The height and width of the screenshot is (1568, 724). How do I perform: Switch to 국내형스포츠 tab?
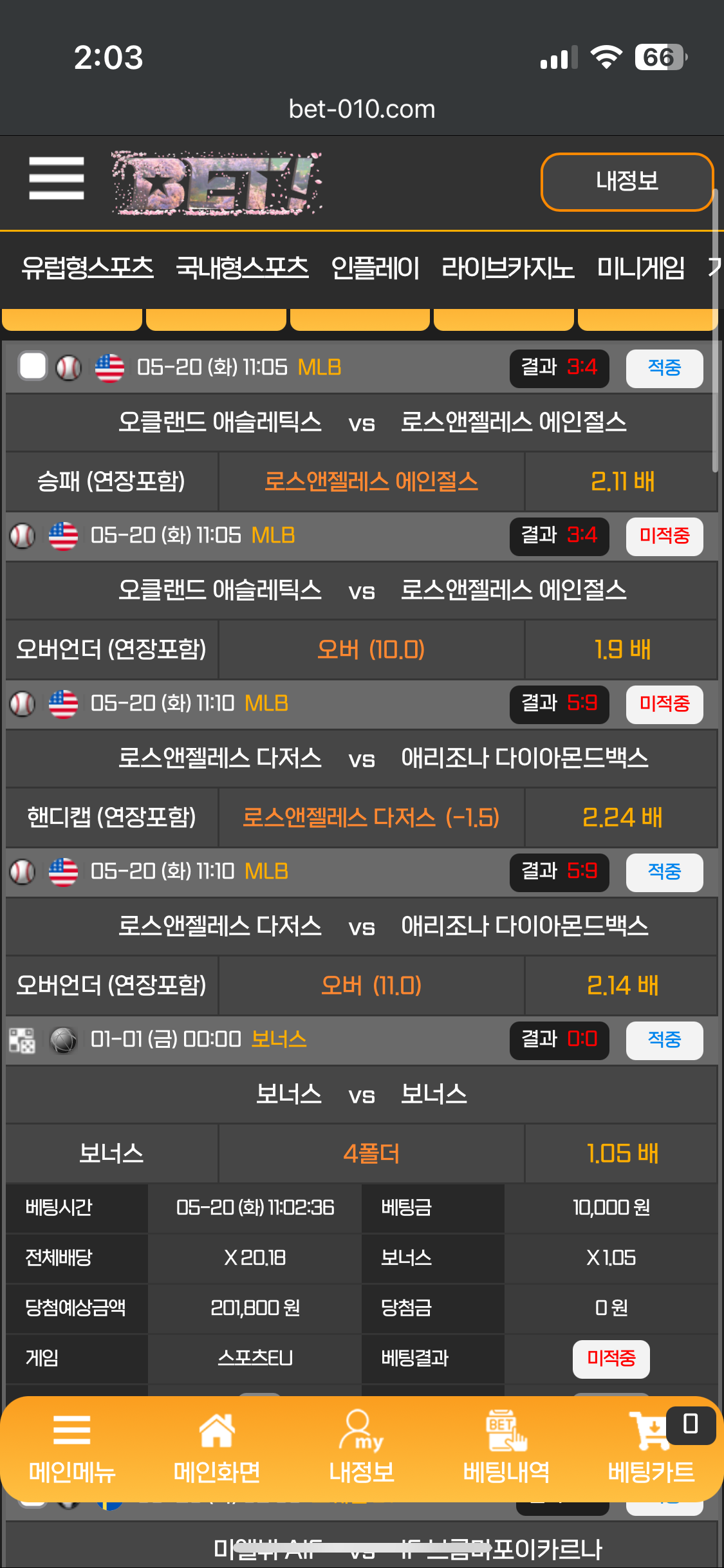[x=243, y=268]
